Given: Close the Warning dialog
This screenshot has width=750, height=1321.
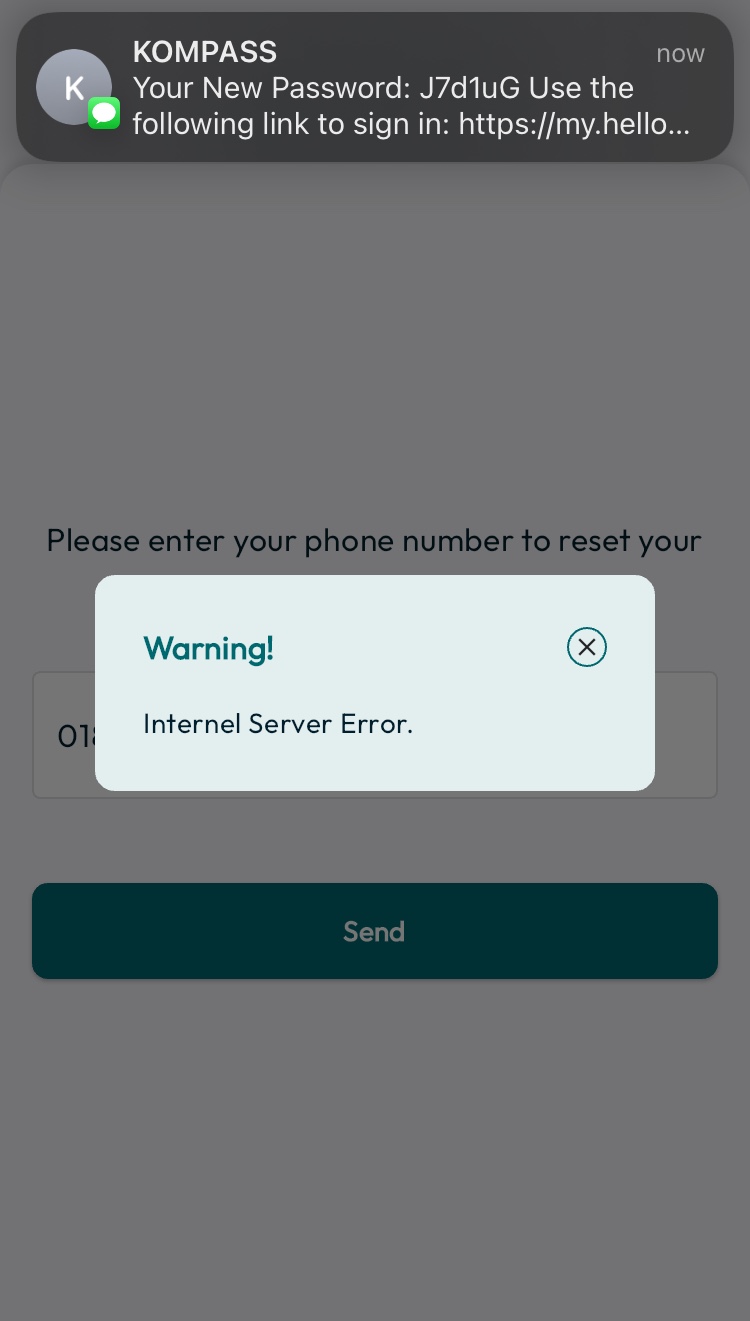Looking at the screenshot, I should coord(587,647).
